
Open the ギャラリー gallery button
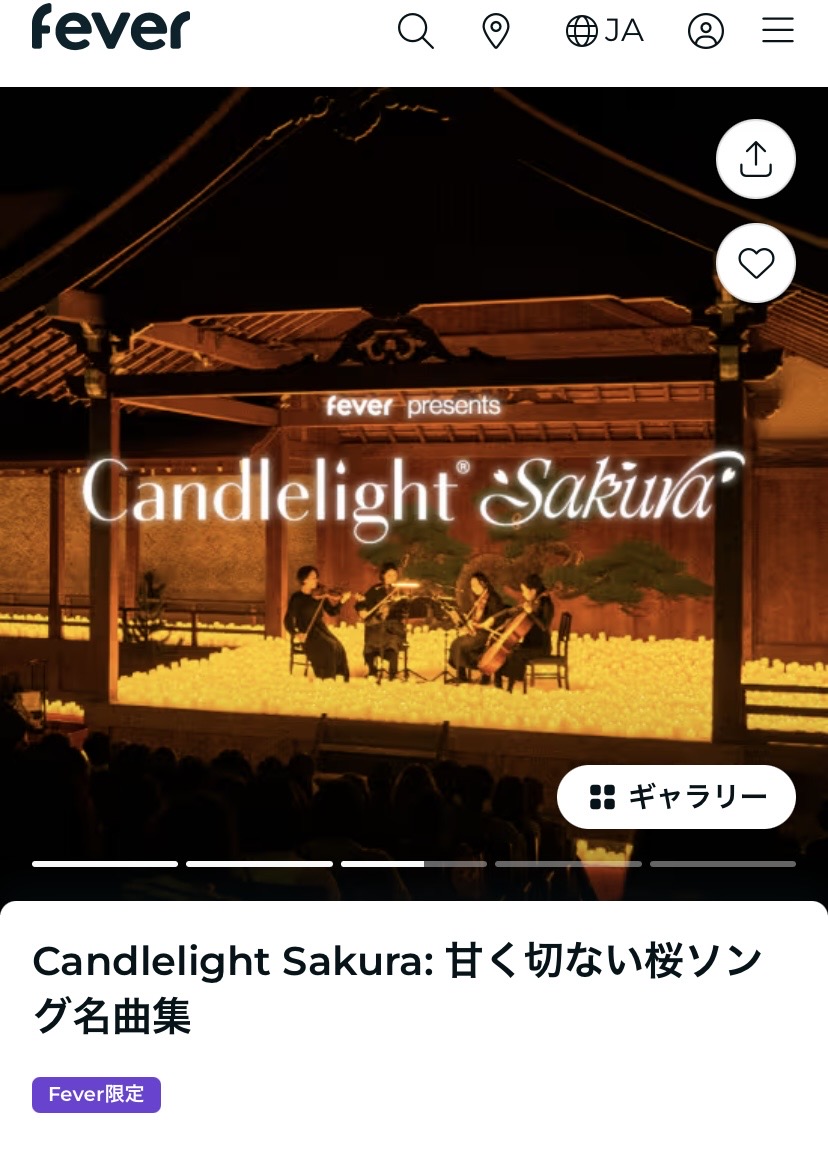click(x=676, y=797)
